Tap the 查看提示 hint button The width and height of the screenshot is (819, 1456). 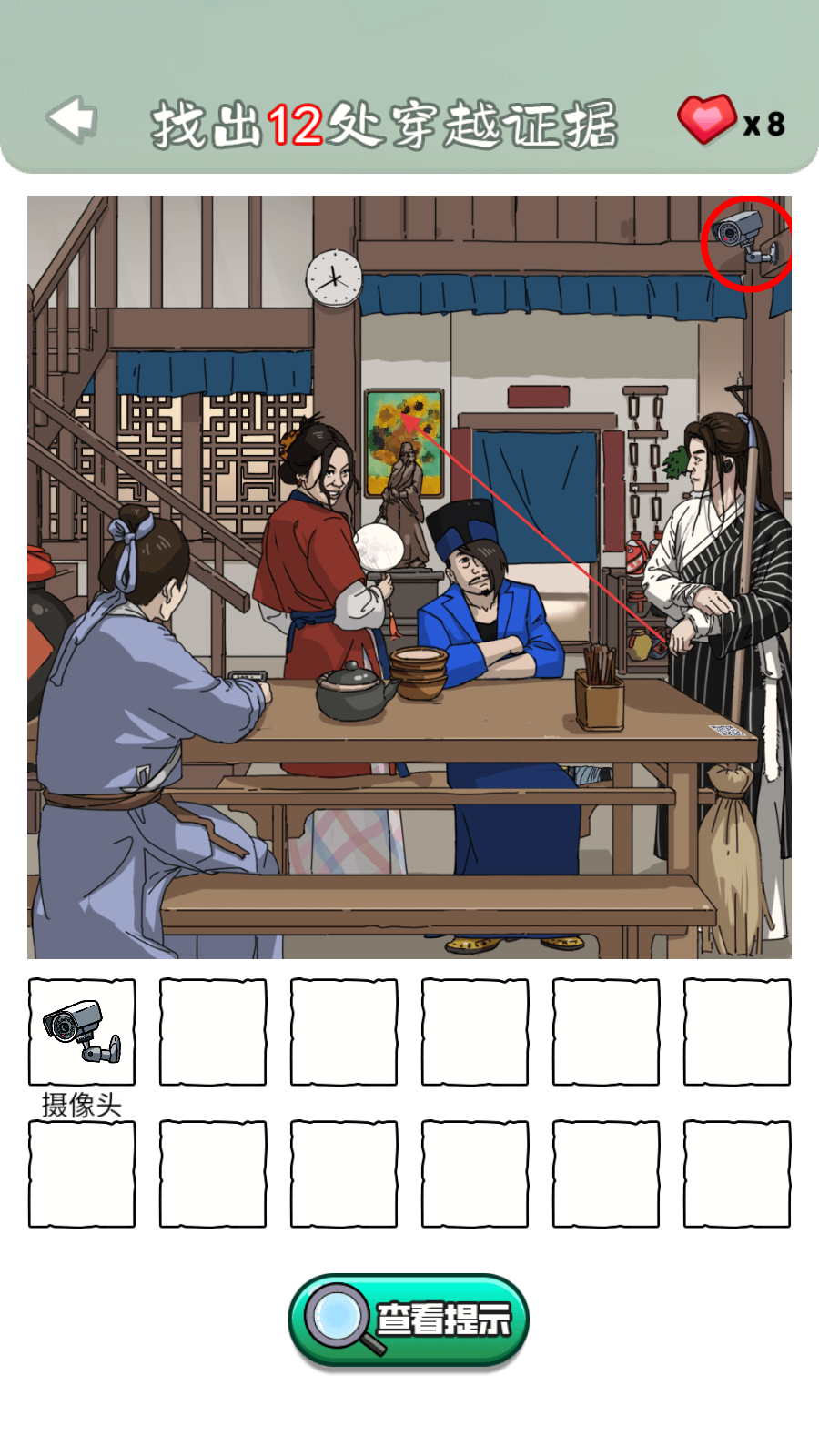coord(409,1320)
